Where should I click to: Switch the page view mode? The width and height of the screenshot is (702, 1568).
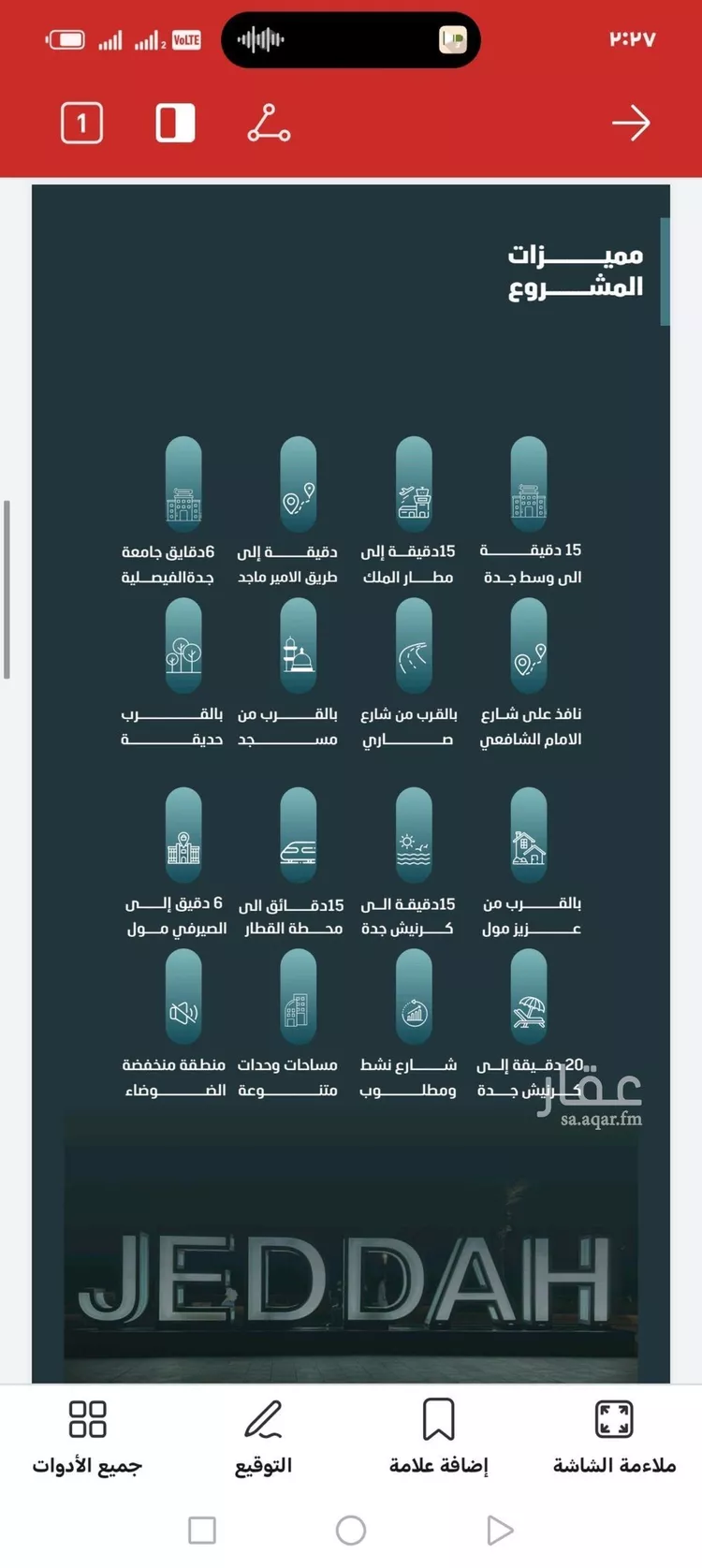pos(175,124)
